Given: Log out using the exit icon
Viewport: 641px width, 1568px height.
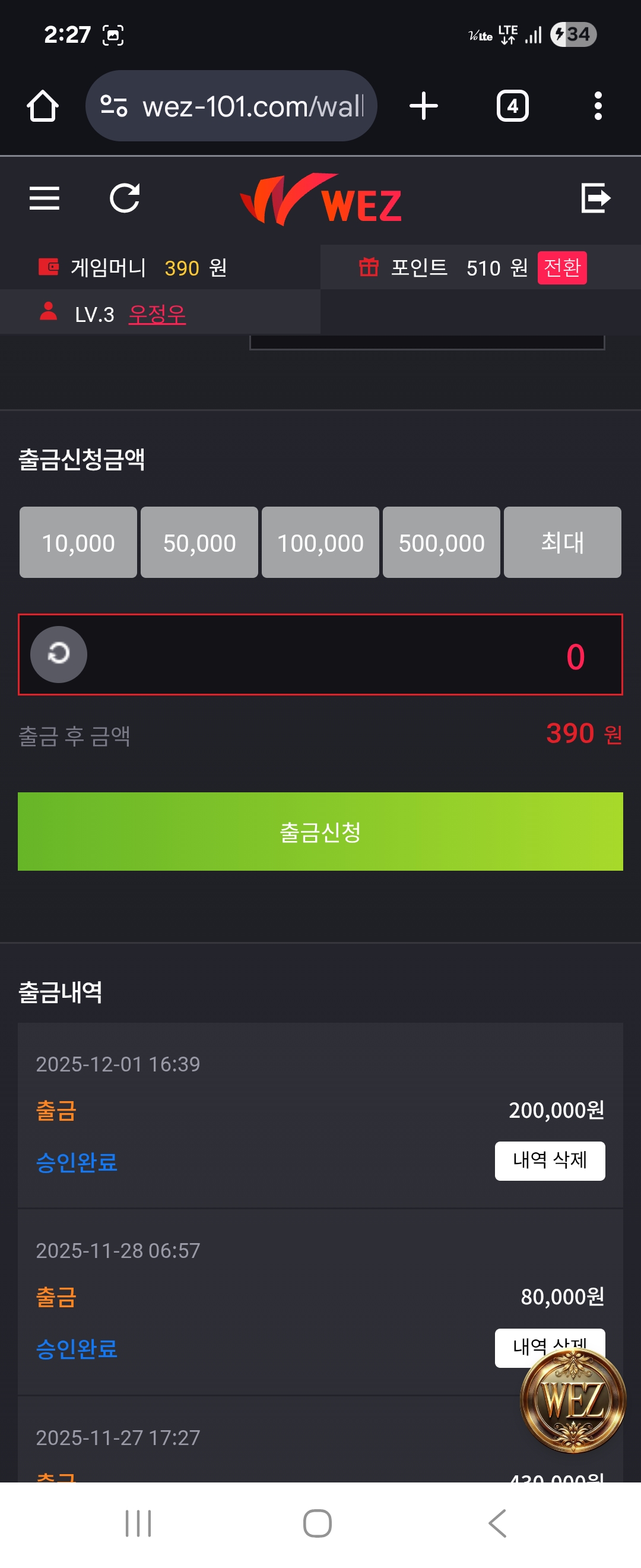Looking at the screenshot, I should pyautogui.click(x=595, y=198).
